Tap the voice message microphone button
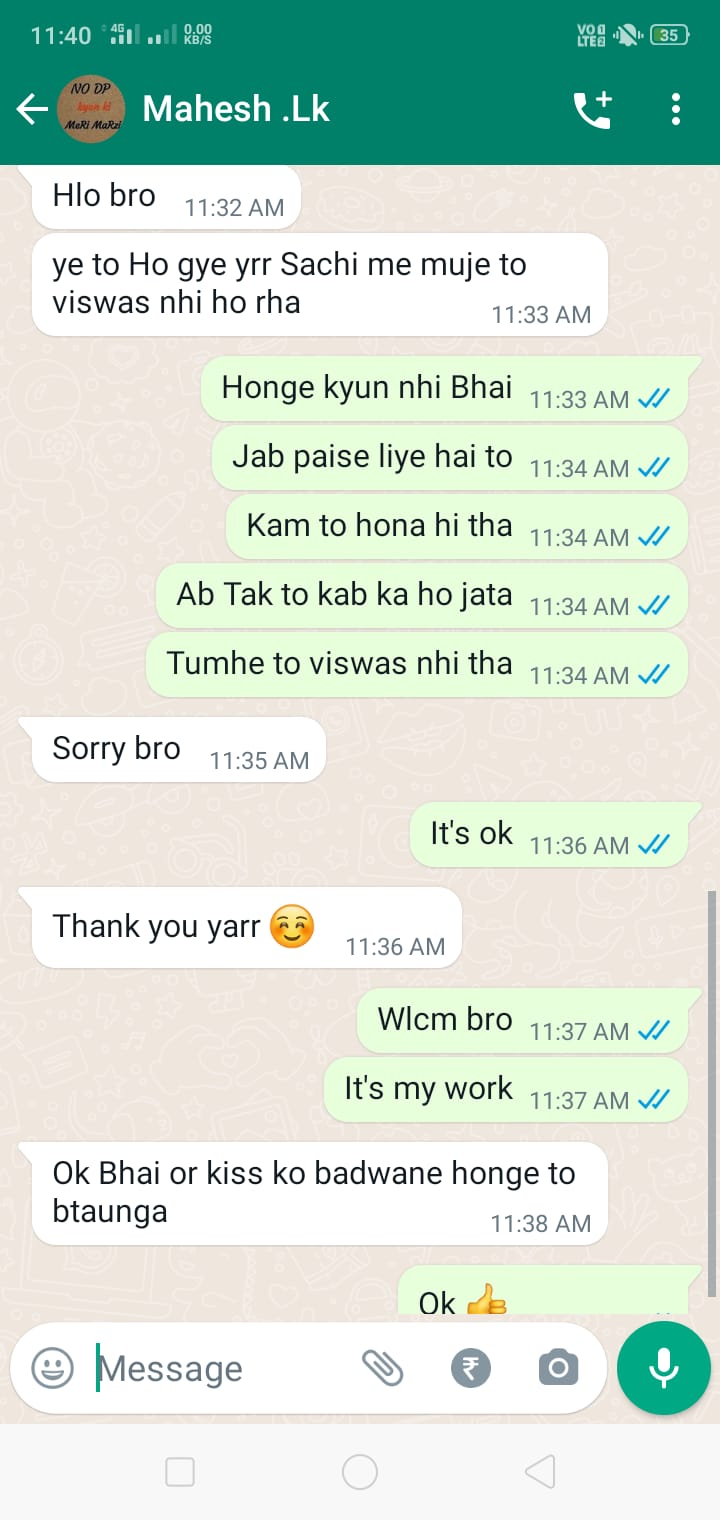 664,1367
